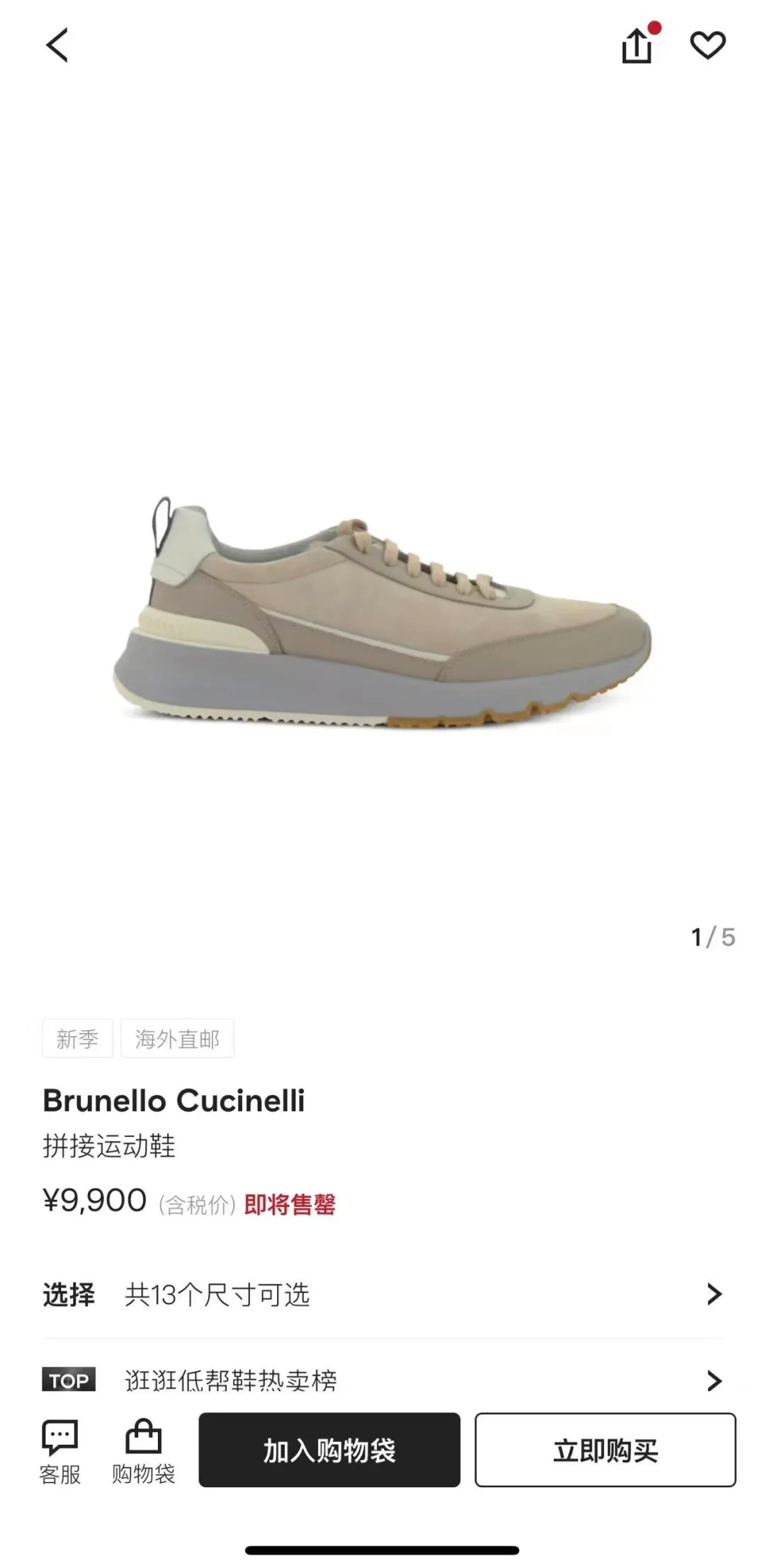Tap 加入购物袋 to add to bag
Screen dimensions: 765x1568
[x=329, y=1450]
